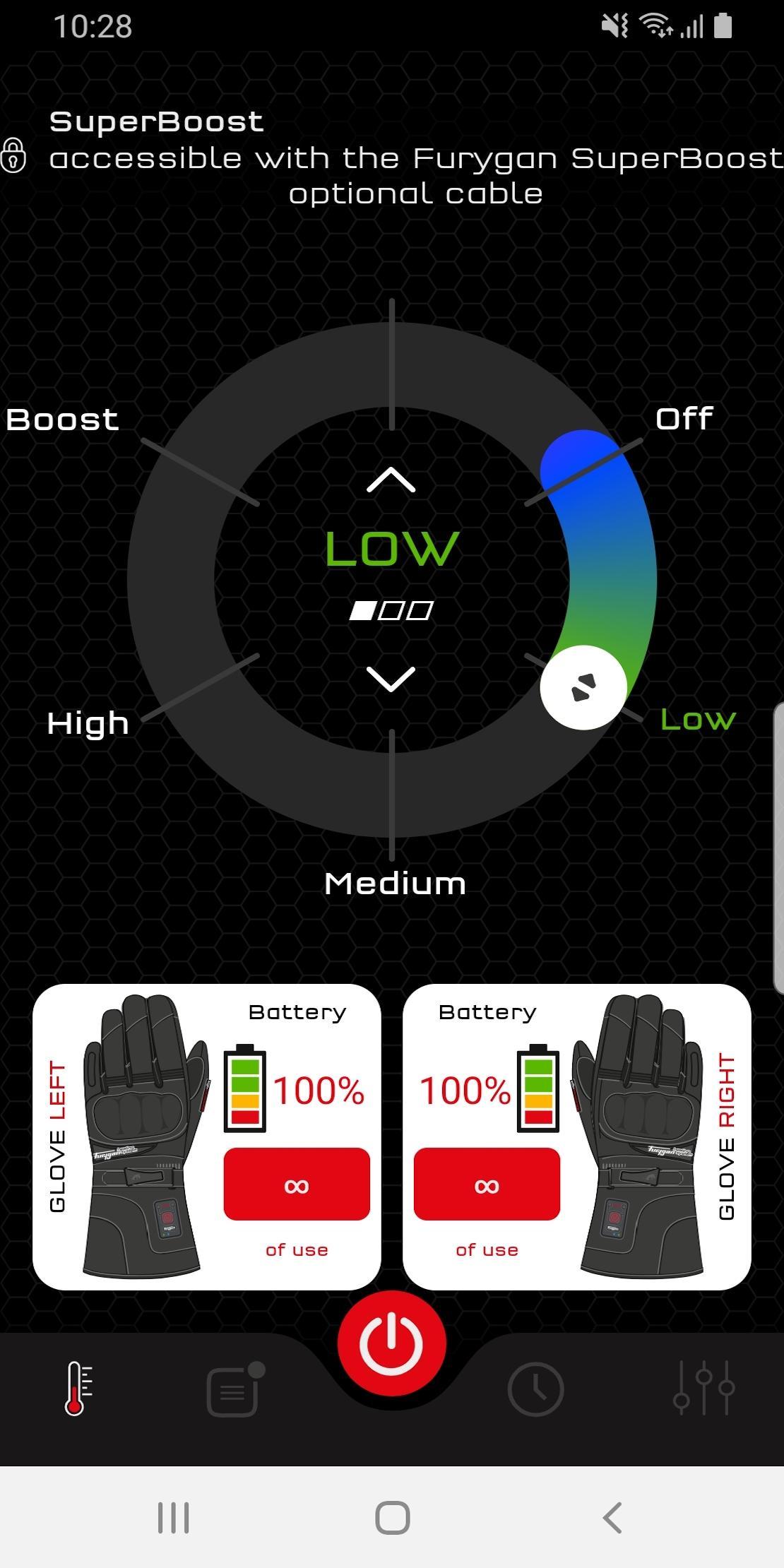Decrease heat level with the down chevron

(x=391, y=679)
